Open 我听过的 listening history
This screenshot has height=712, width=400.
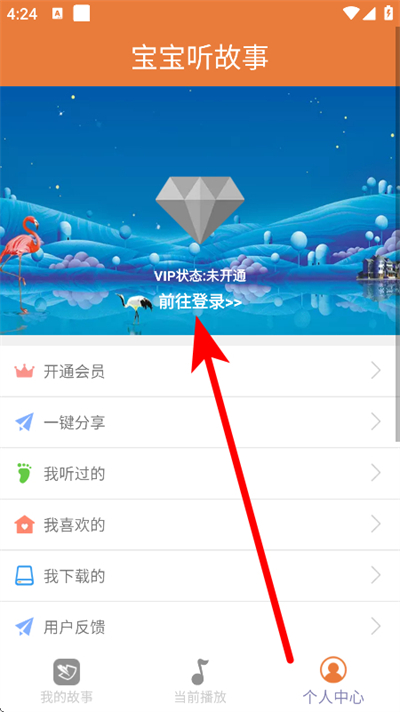pos(200,474)
